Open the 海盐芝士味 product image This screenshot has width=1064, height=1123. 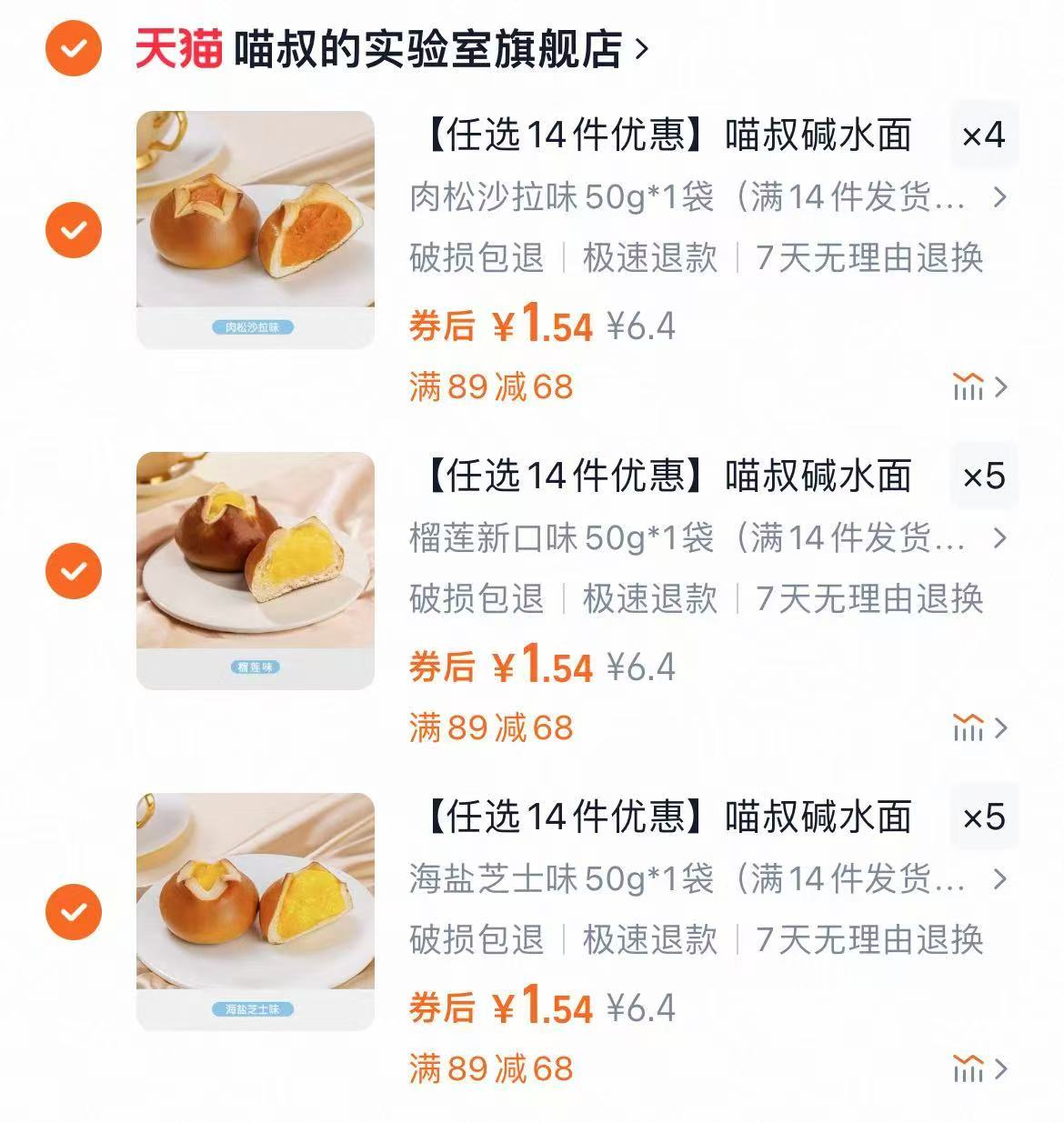point(256,911)
